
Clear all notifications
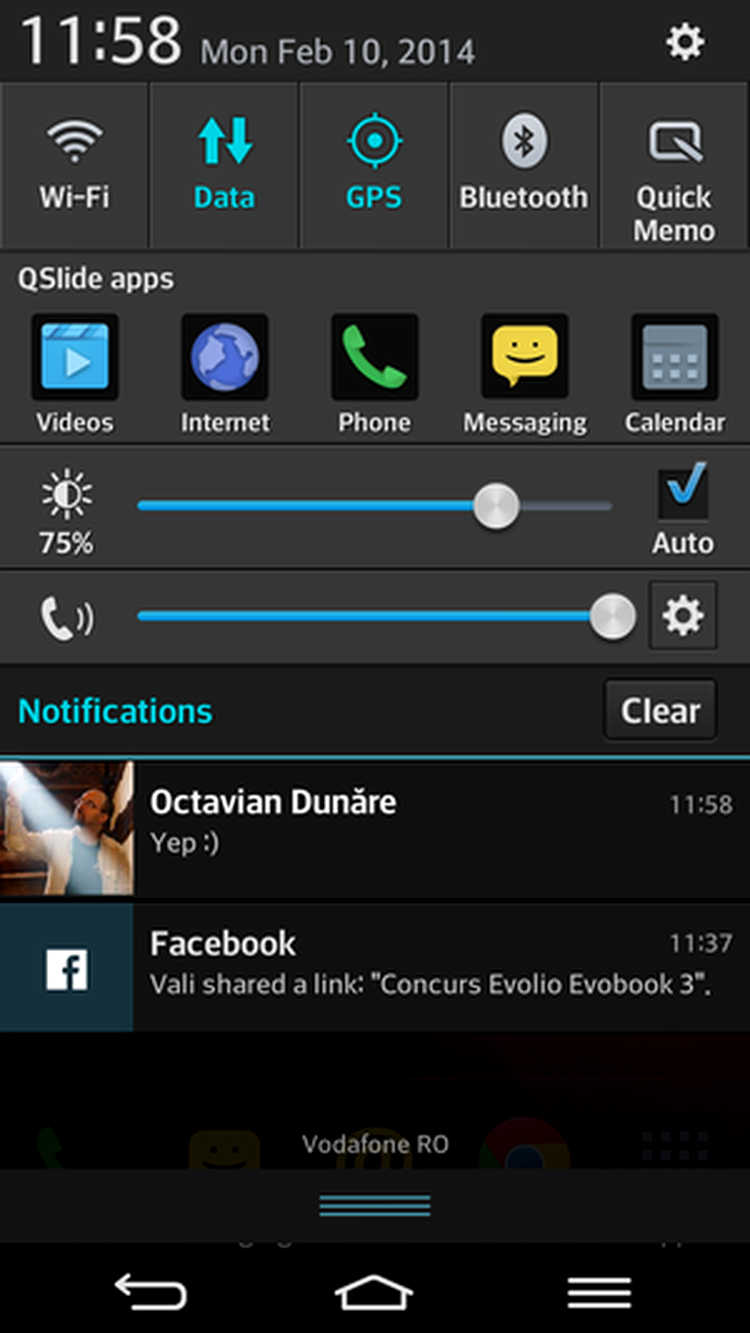660,711
